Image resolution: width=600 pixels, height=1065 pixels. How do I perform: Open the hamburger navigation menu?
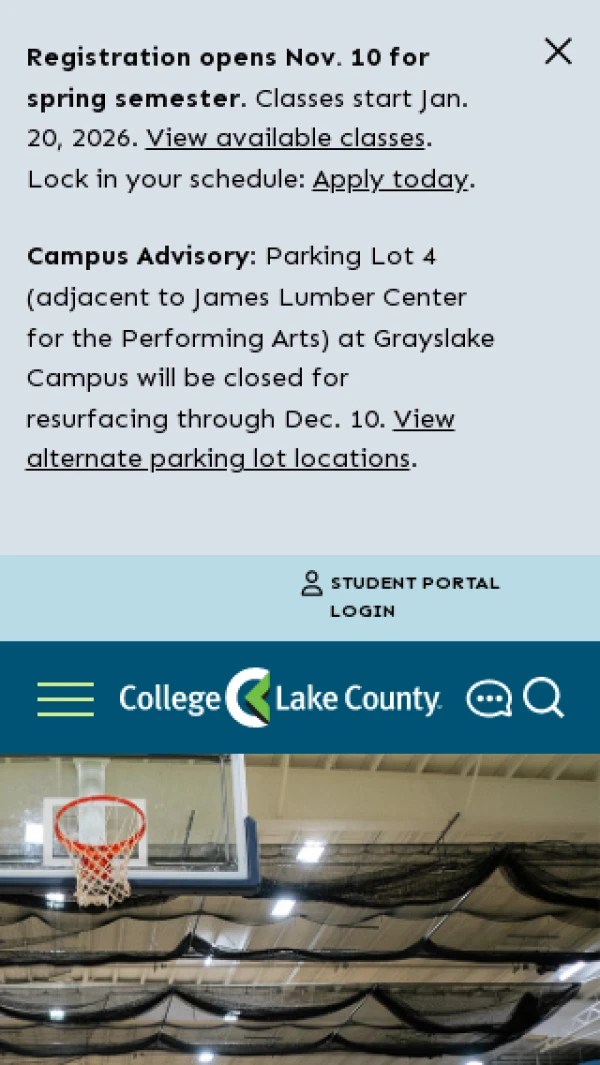coord(66,699)
